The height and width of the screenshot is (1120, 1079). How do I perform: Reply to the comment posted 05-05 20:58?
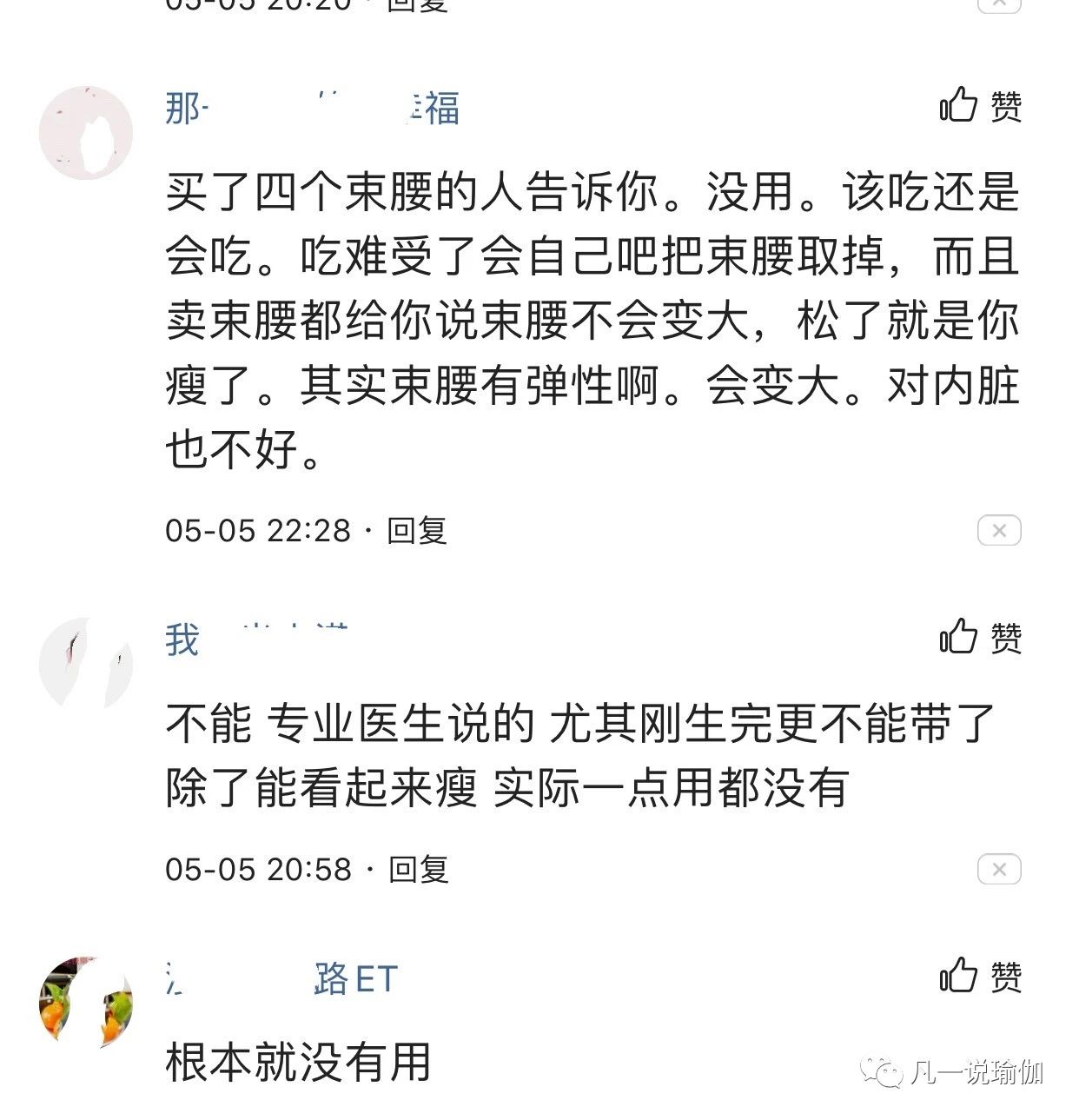[418, 869]
